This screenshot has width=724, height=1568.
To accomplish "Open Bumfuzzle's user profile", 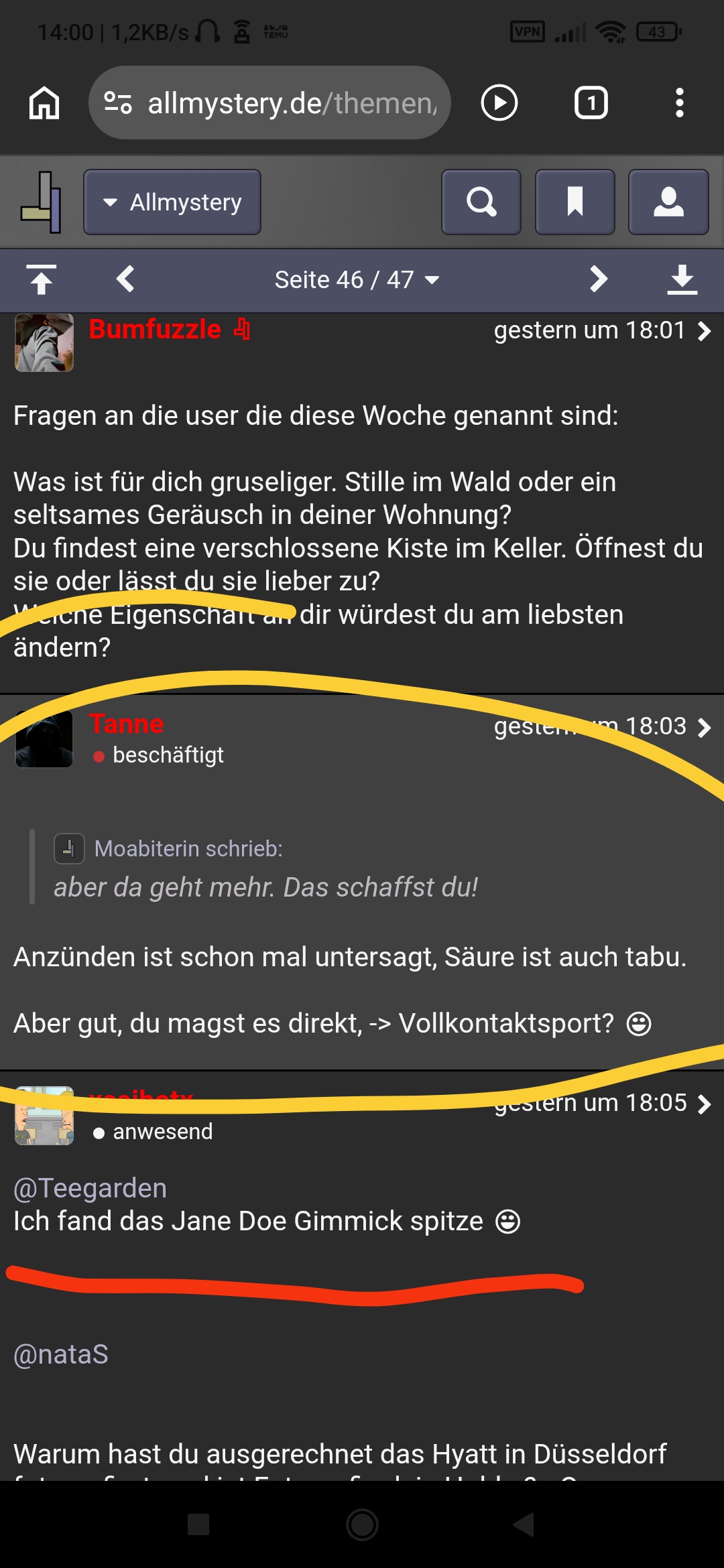I will click(x=155, y=330).
